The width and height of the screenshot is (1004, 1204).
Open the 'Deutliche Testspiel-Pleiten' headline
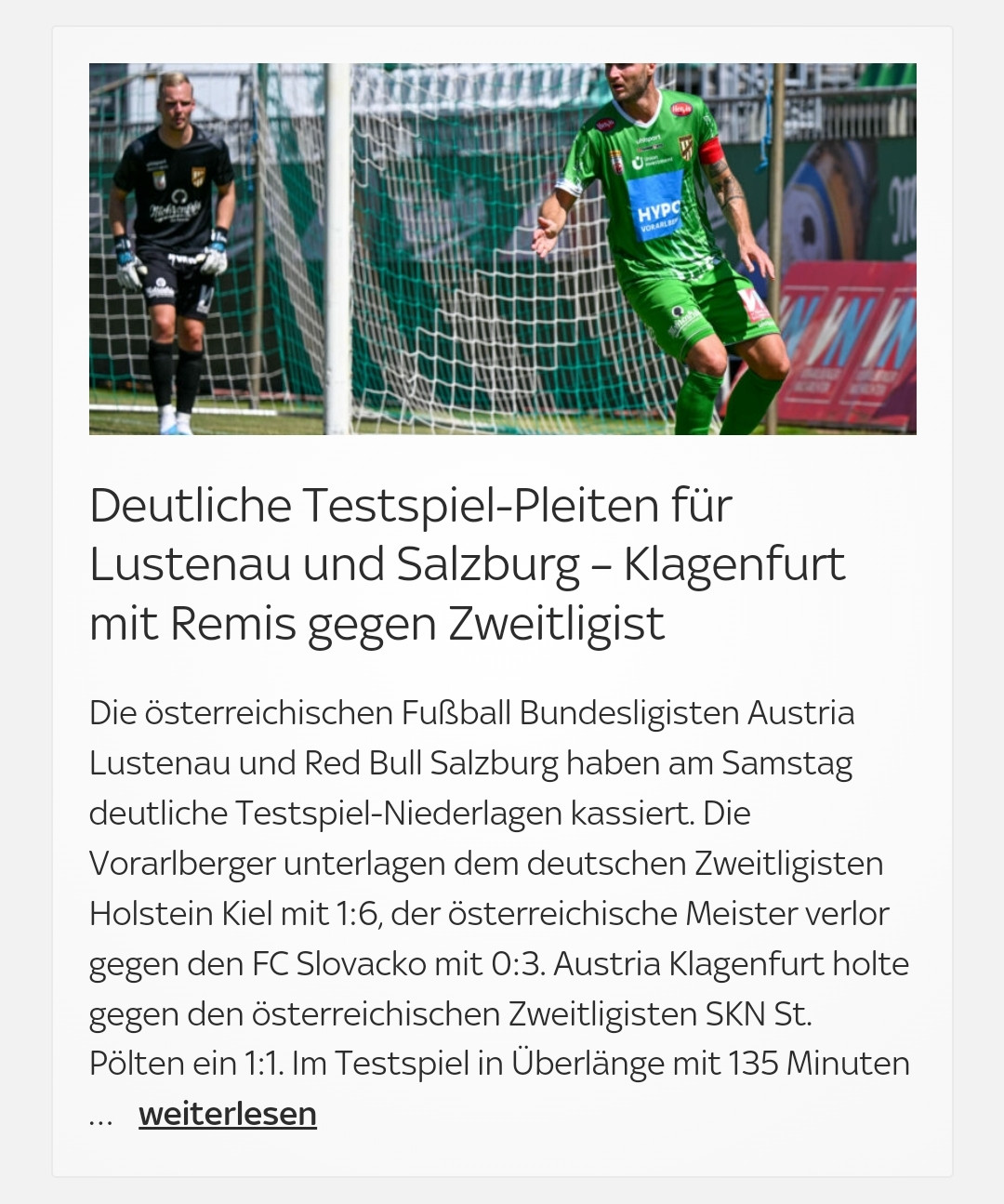pos(468,564)
